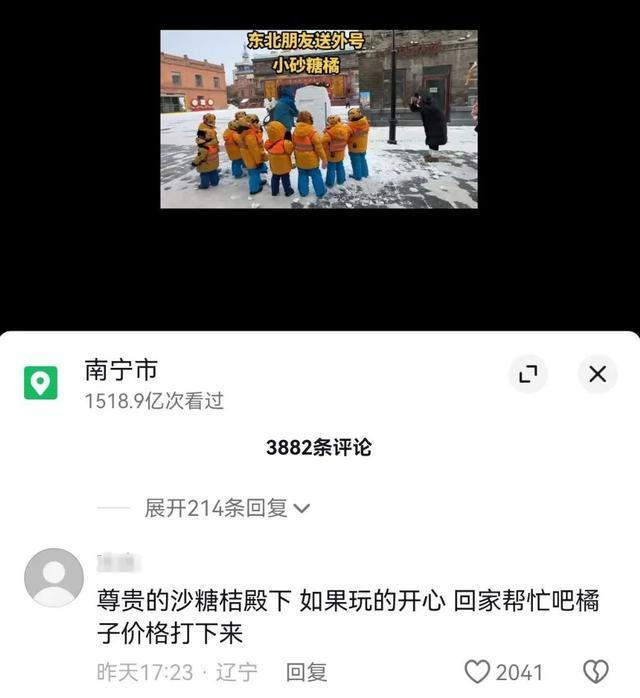Reply to the 沙糖桔殿下 comment
640x698 pixels.
tap(306, 672)
